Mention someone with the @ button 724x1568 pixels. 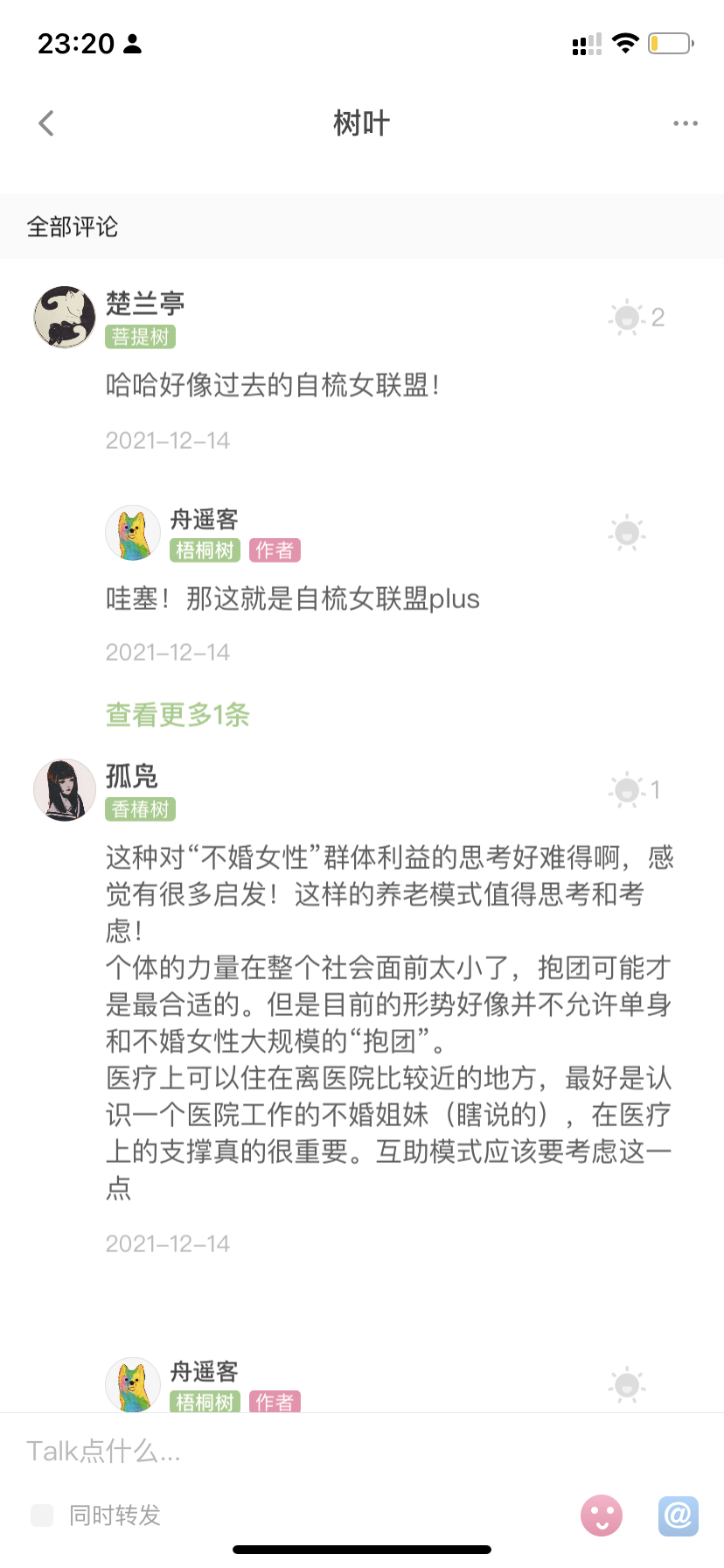point(678,1515)
